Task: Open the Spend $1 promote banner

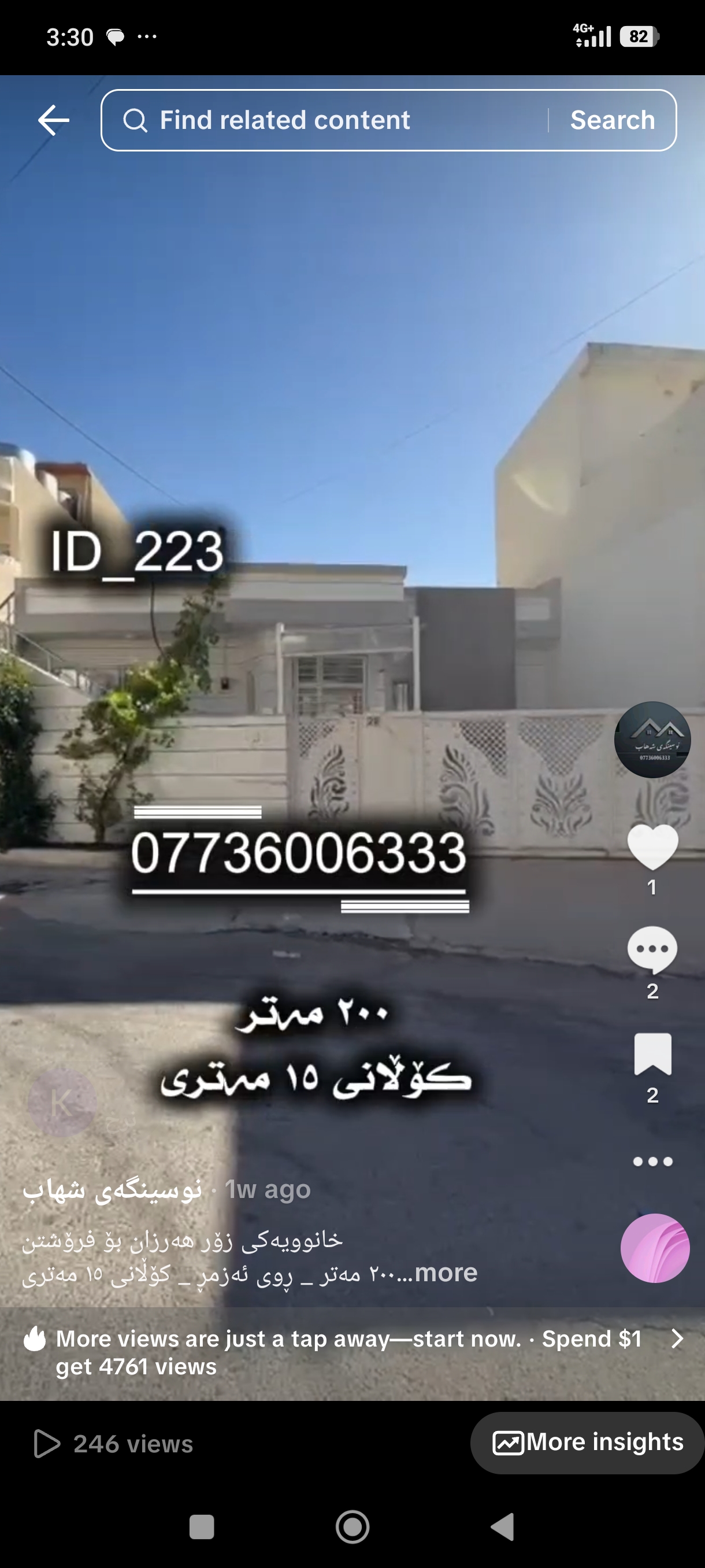Action: 353,1352
